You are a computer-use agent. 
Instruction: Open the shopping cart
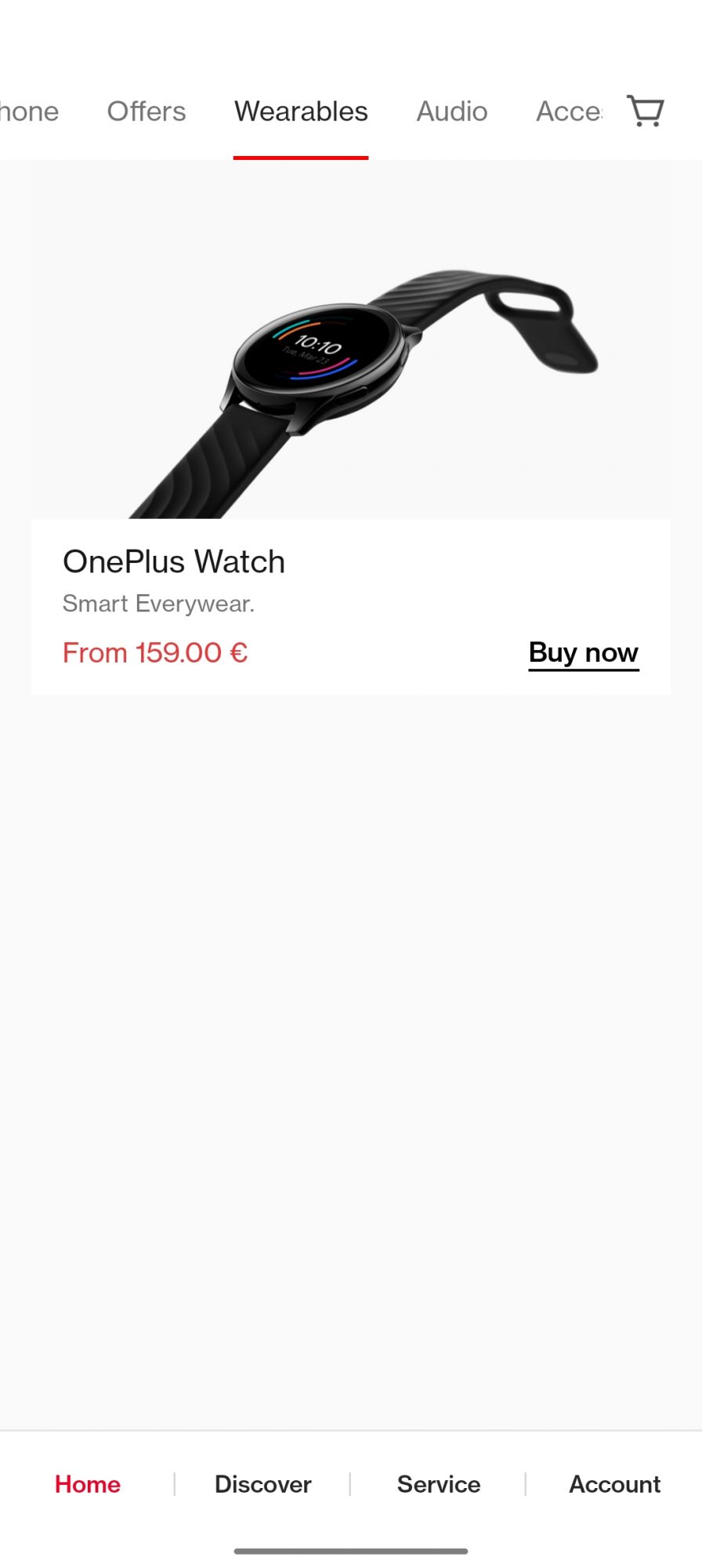pyautogui.click(x=646, y=111)
